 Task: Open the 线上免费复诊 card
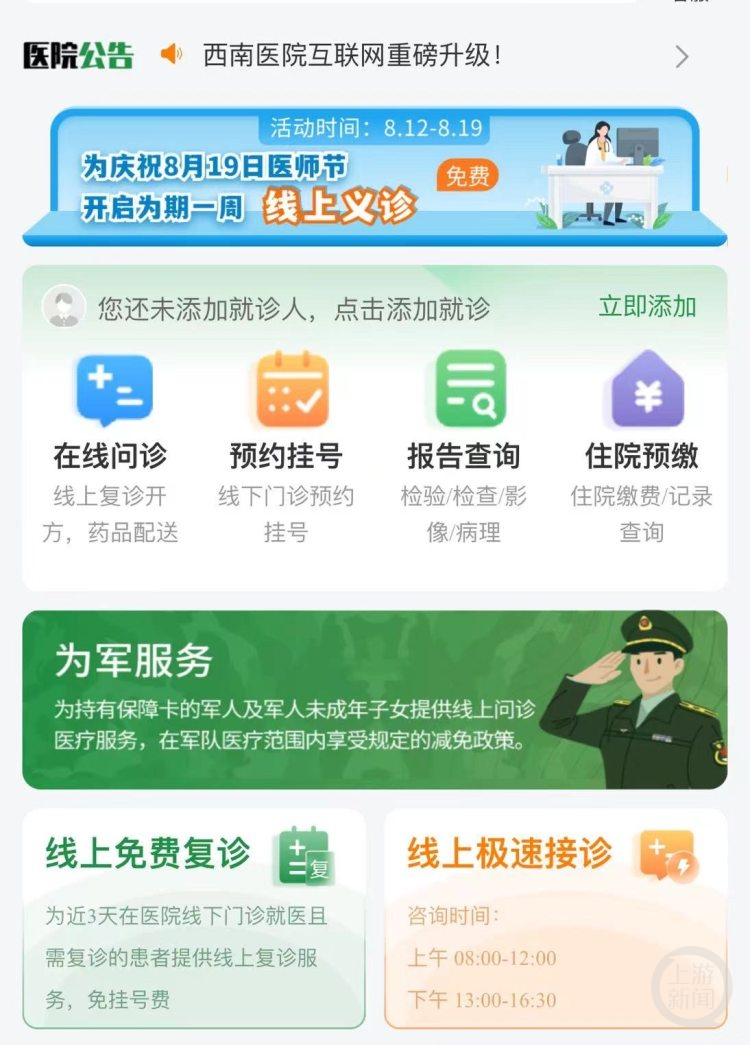[194, 918]
